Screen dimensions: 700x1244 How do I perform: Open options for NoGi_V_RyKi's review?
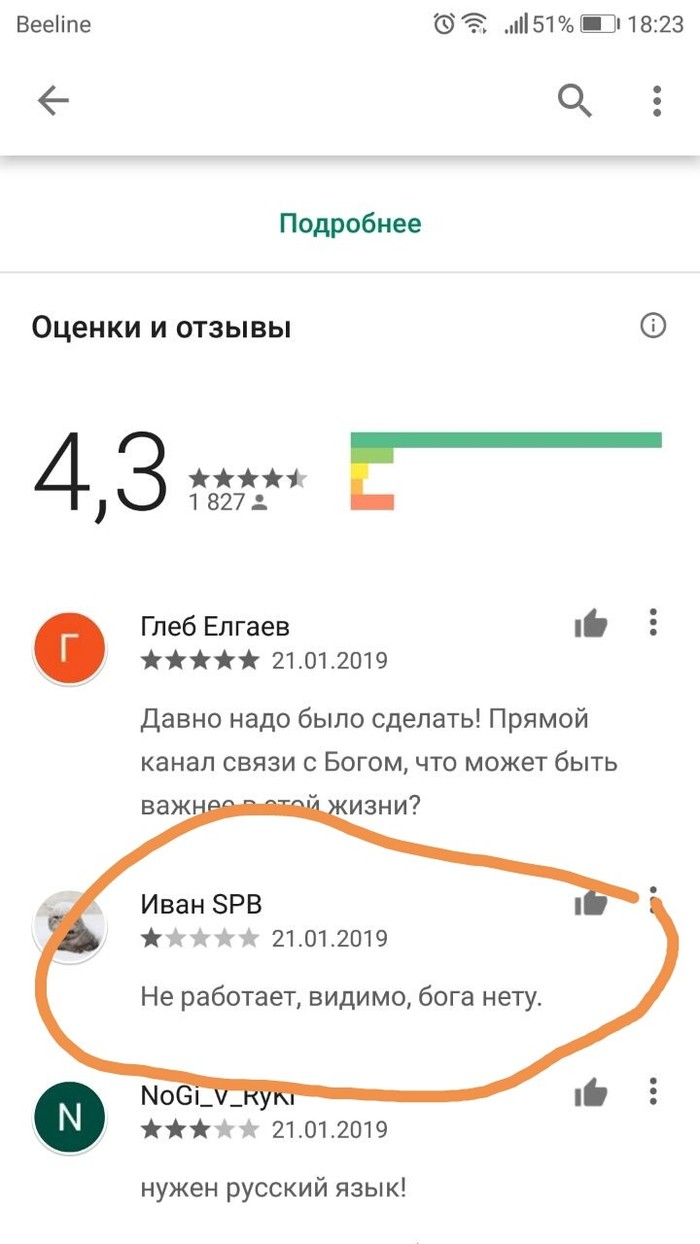click(x=653, y=1090)
